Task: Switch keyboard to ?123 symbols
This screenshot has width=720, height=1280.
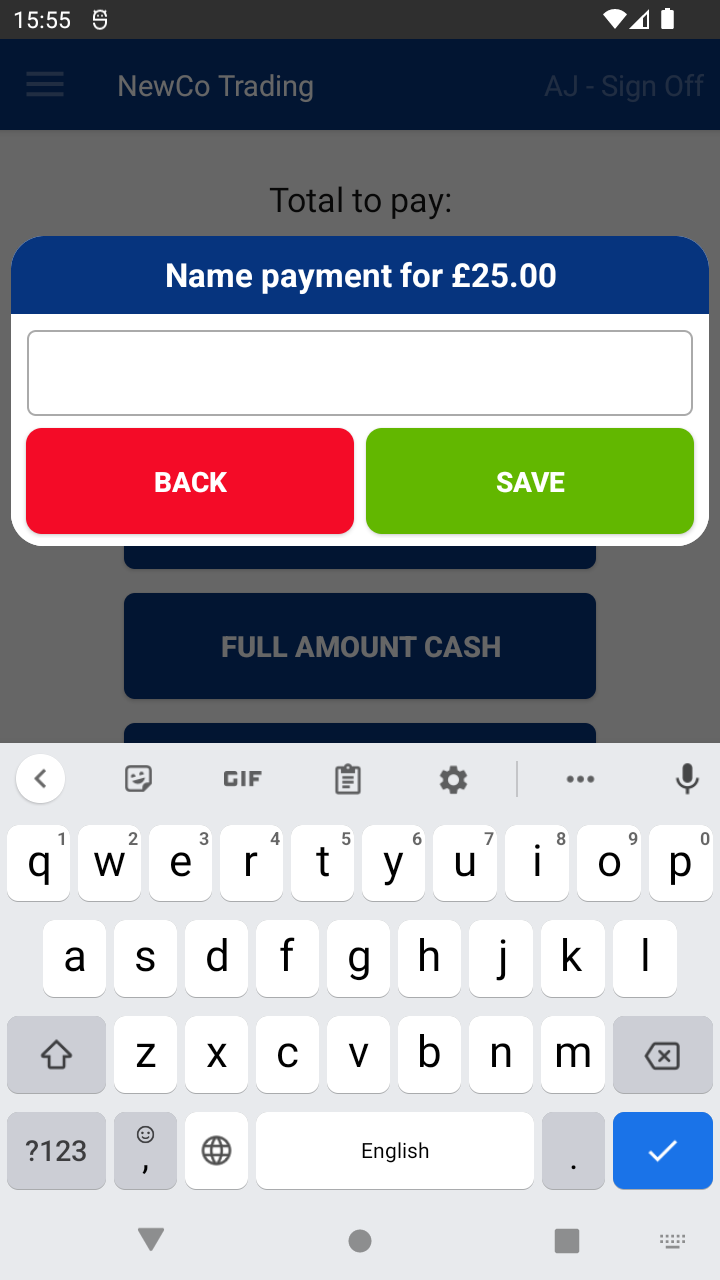Action: [x=56, y=1151]
